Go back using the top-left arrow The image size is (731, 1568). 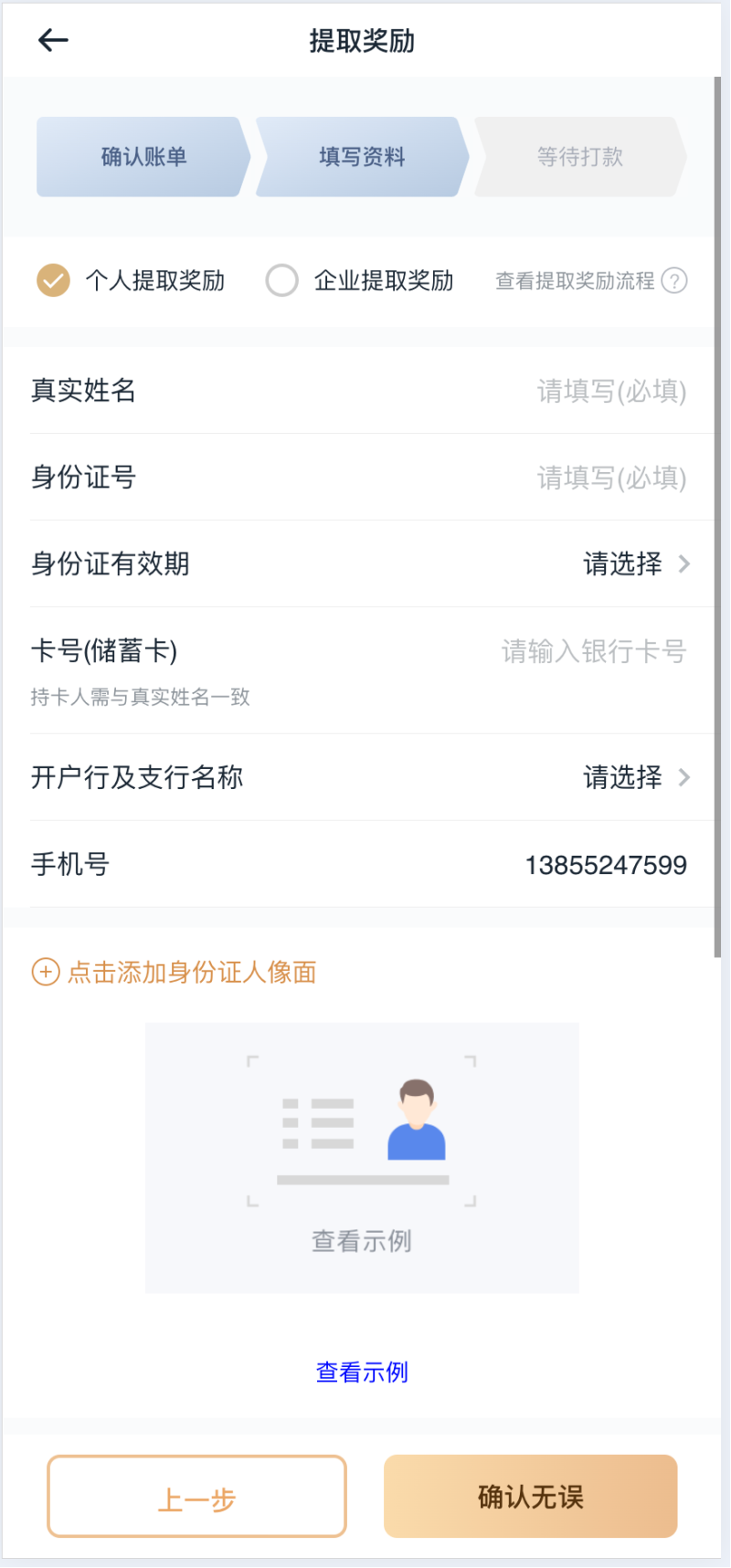point(53,40)
